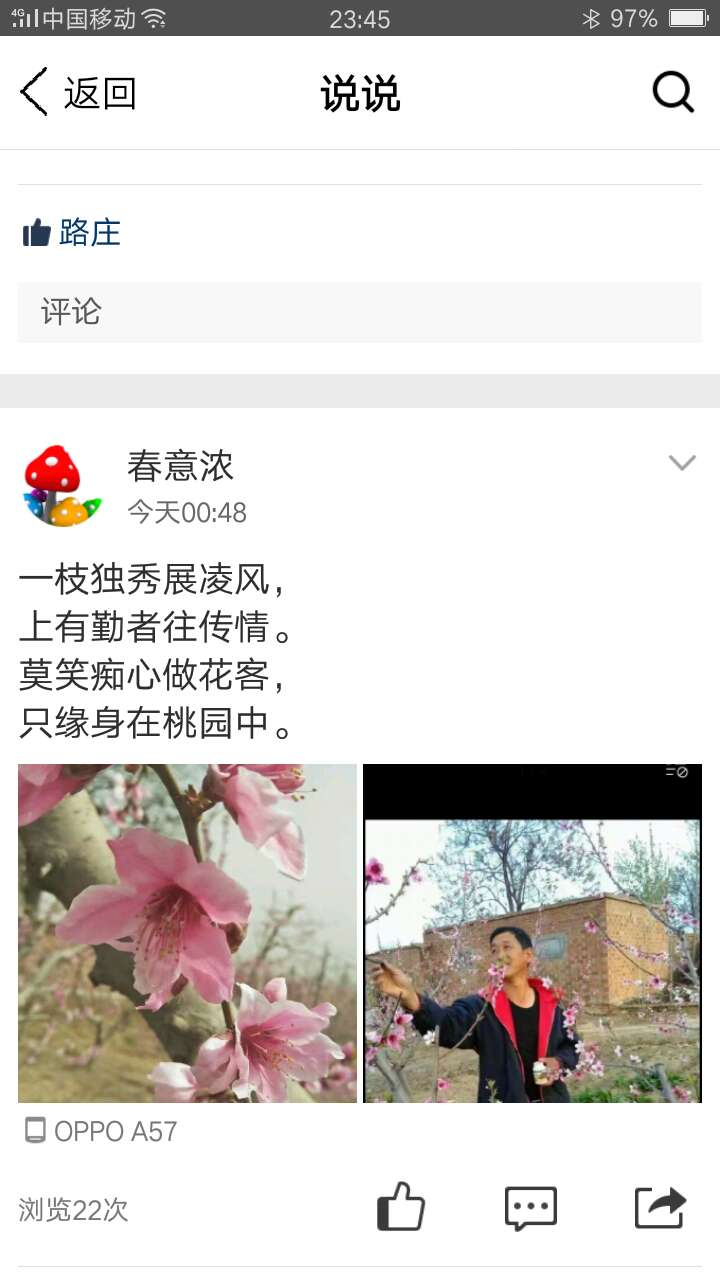This screenshot has height=1280, width=720.
Task: Open 春意浓's mushroom avatar
Action: 62,485
